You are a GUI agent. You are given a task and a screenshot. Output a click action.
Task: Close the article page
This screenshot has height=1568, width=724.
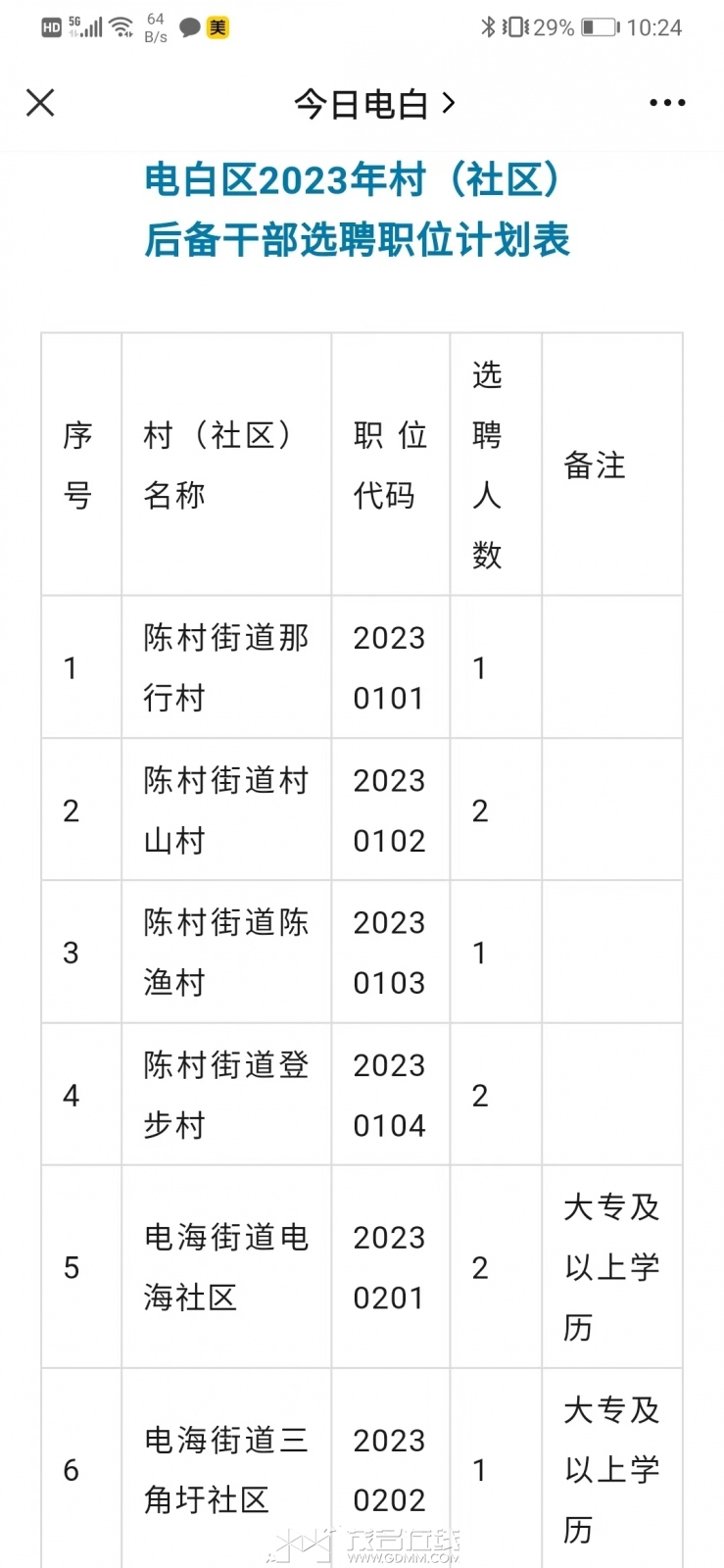point(40,103)
